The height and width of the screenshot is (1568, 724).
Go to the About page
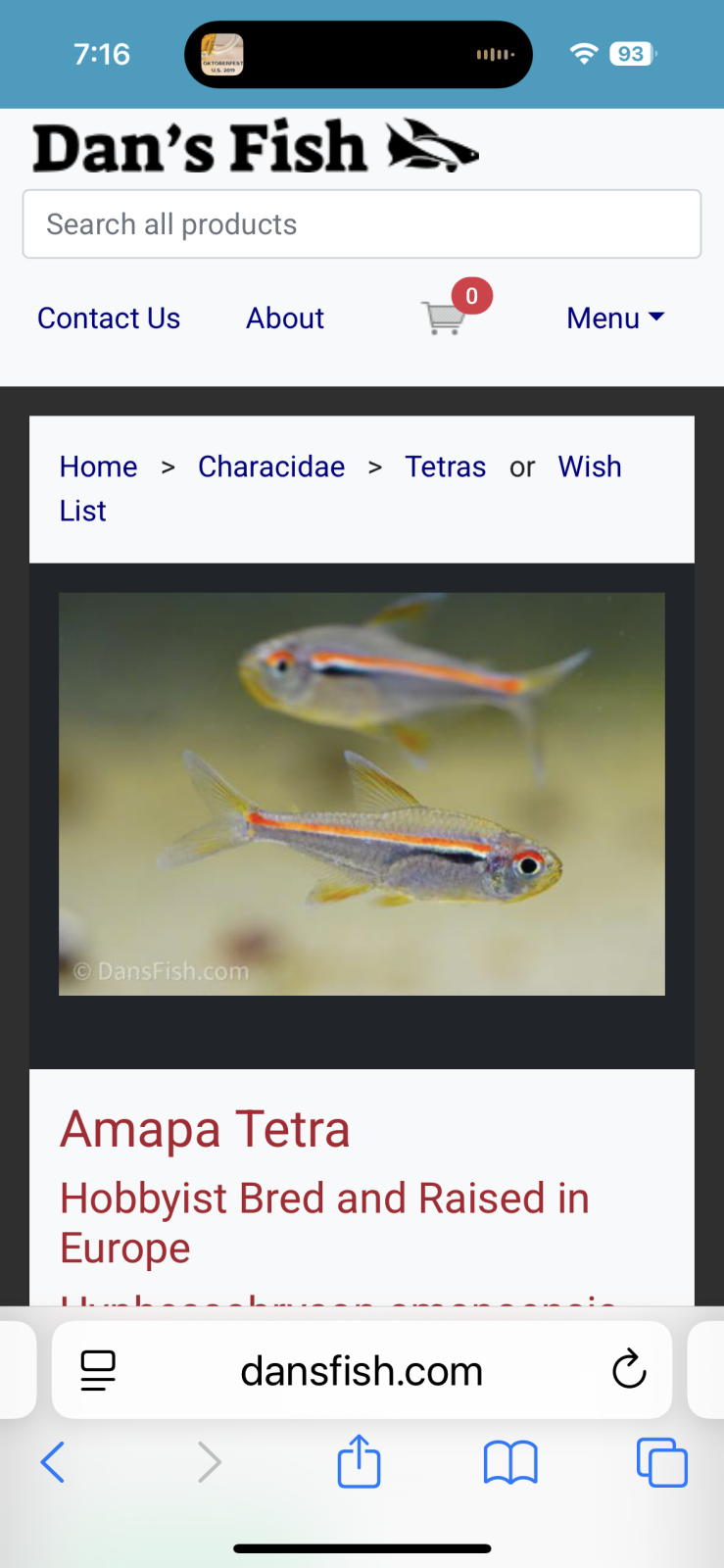click(285, 318)
